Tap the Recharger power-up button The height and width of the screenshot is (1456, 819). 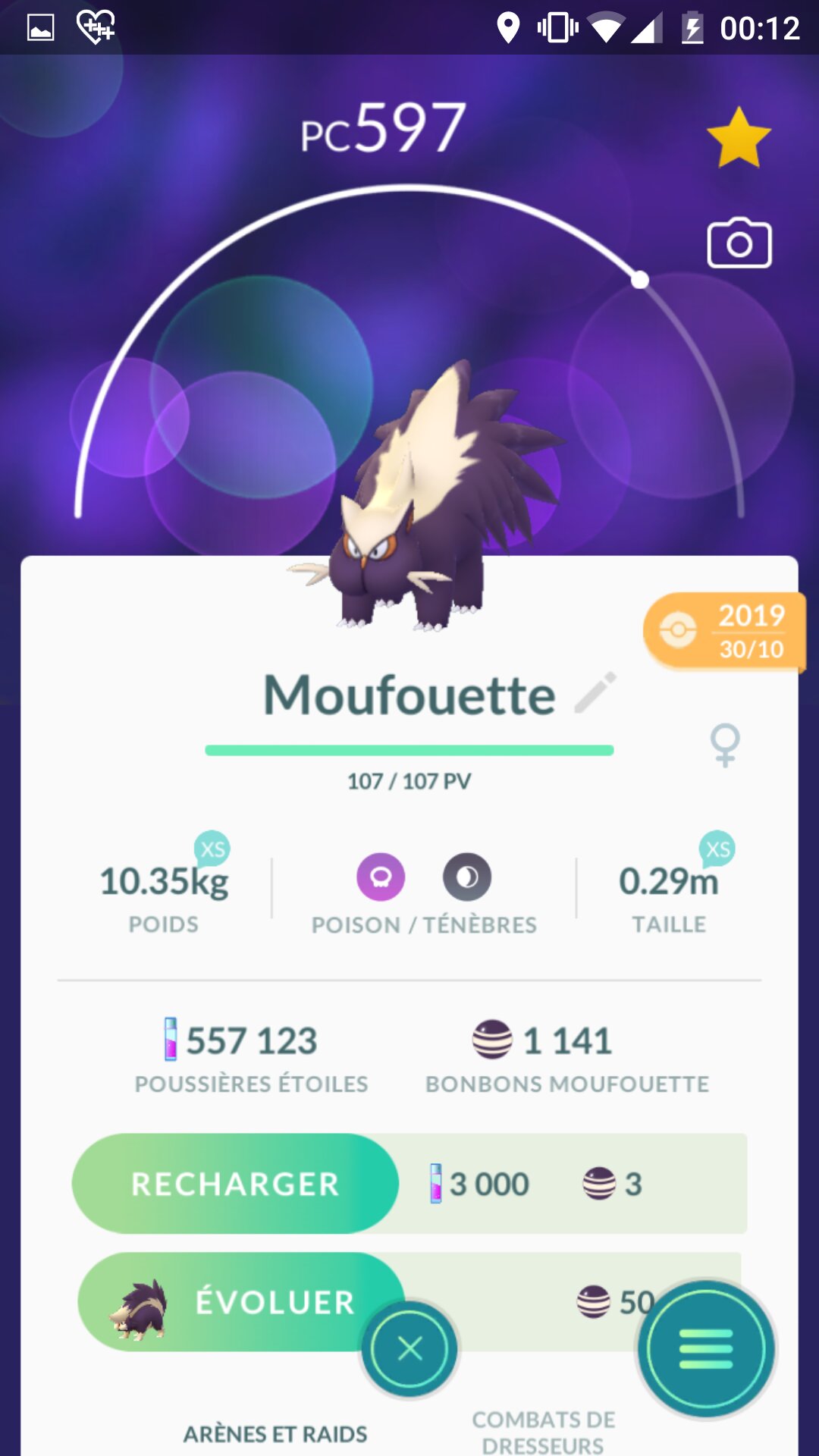[235, 1184]
